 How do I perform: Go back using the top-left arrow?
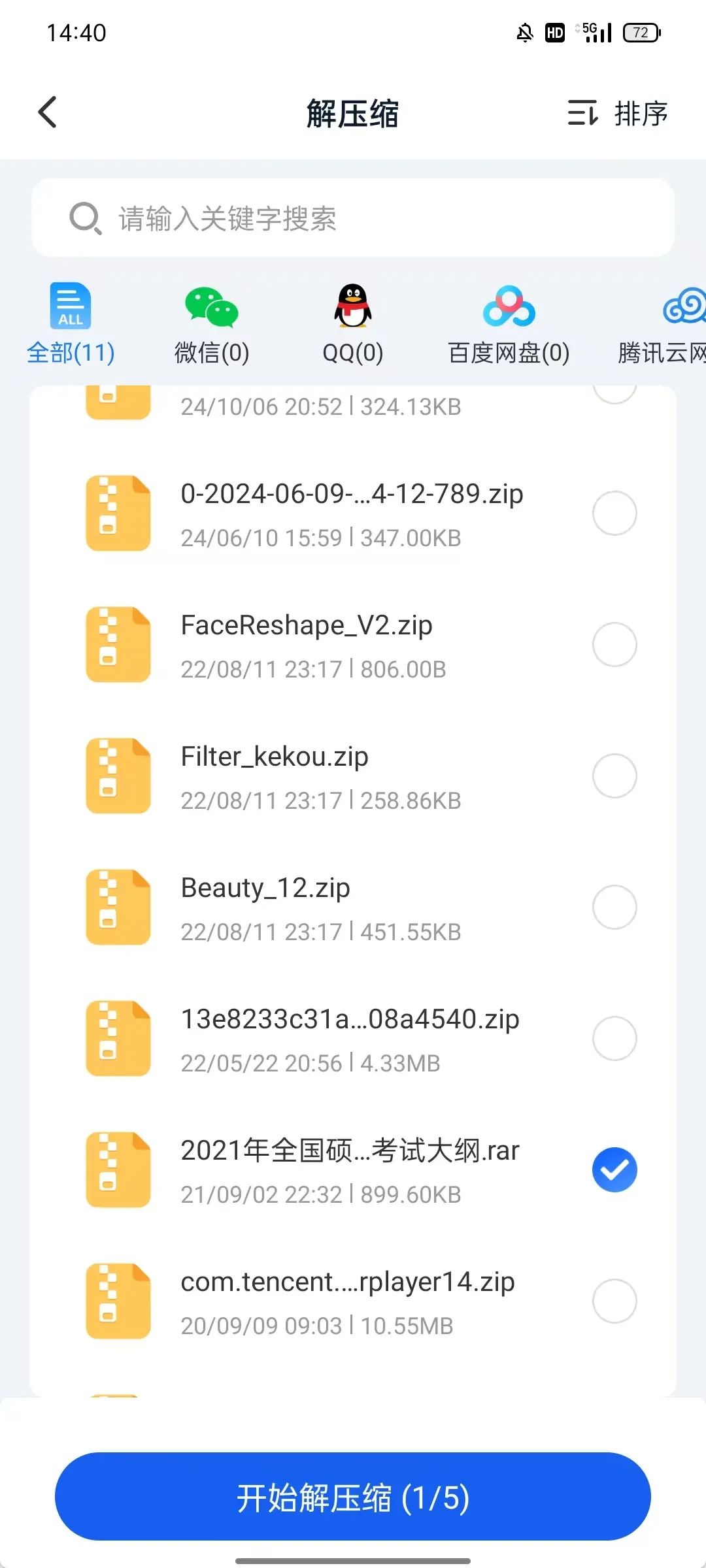[48, 112]
